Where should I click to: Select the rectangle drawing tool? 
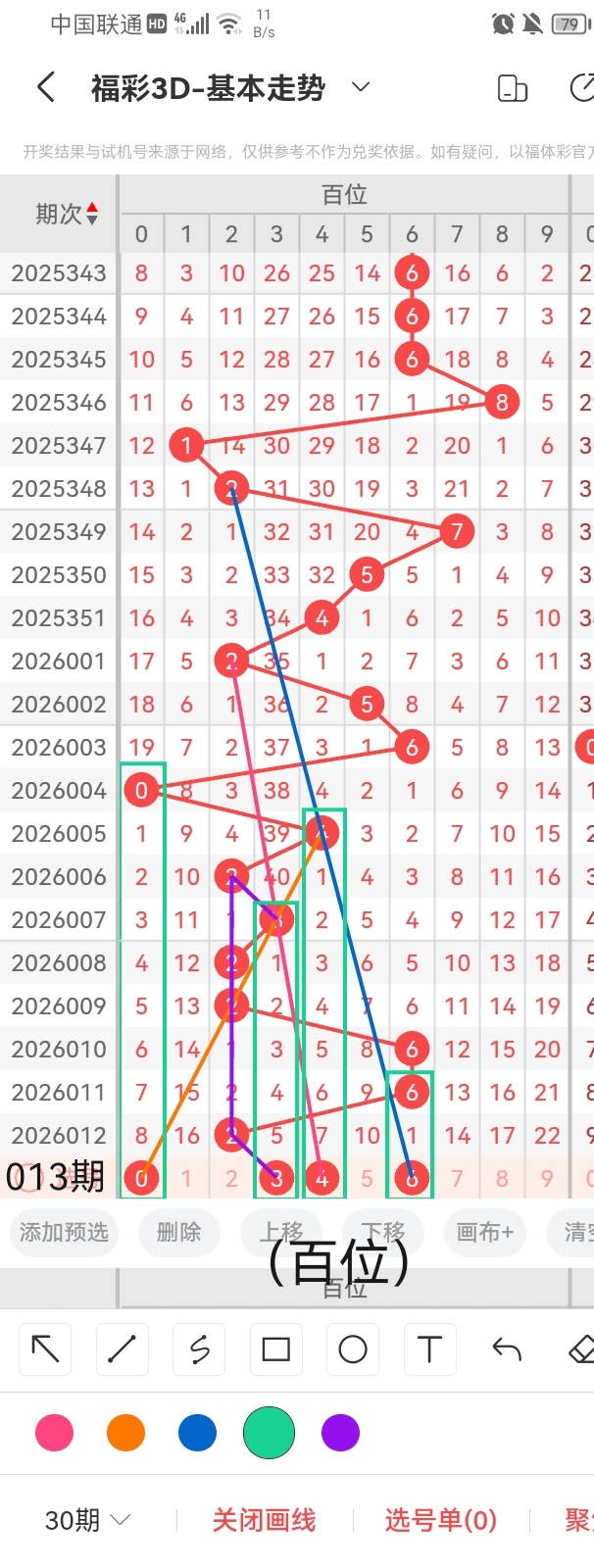[x=275, y=1349]
